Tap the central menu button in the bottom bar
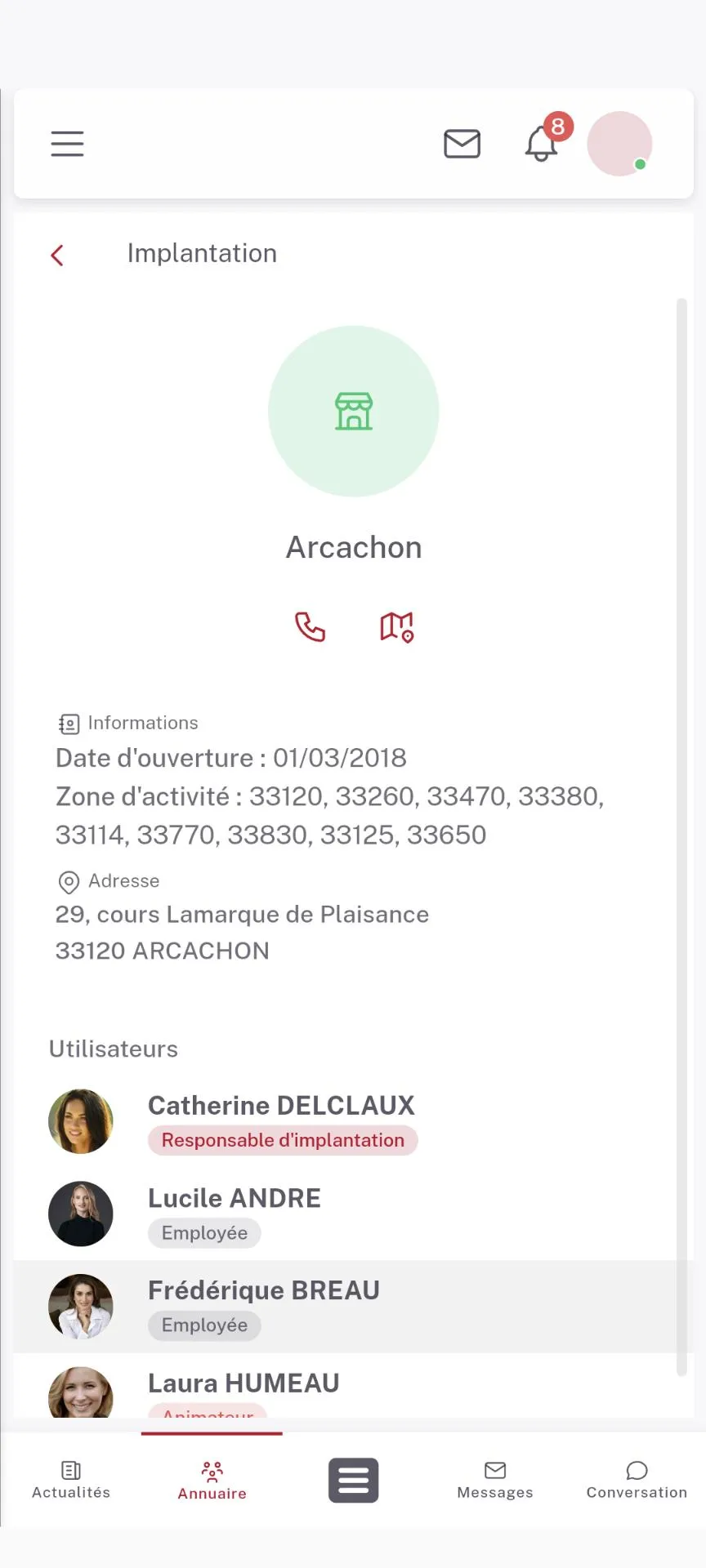 [353, 1480]
